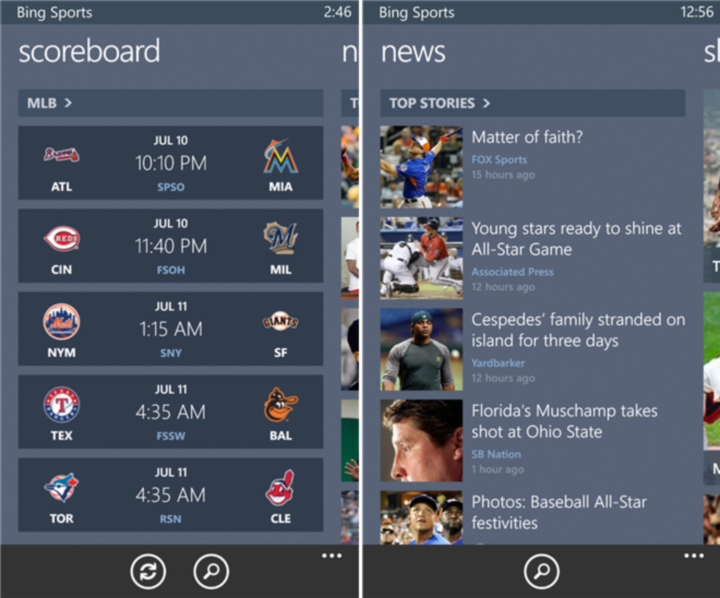
Task: Open the TEX vs BAL game
Action: [x=170, y=411]
